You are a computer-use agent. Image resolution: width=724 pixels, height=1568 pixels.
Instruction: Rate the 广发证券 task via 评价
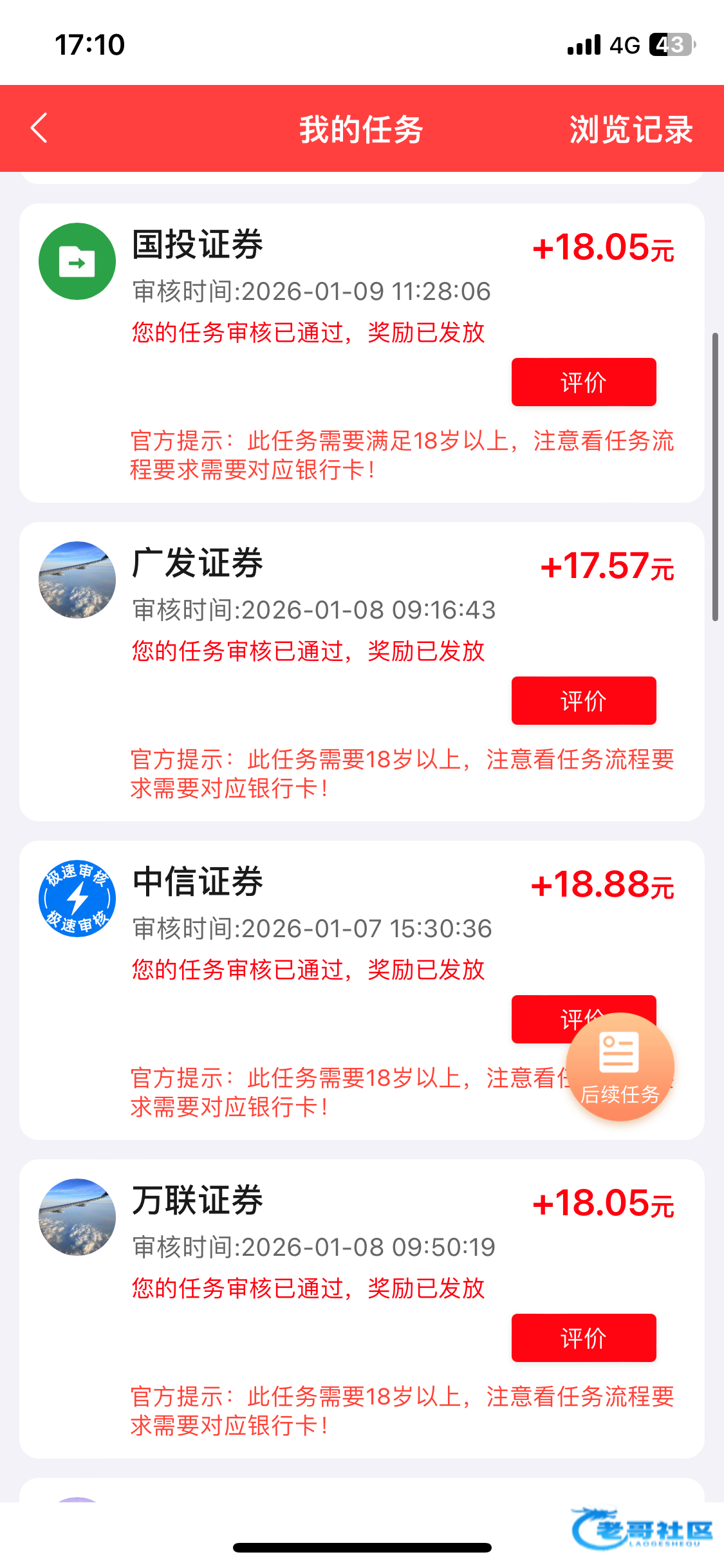click(x=583, y=701)
